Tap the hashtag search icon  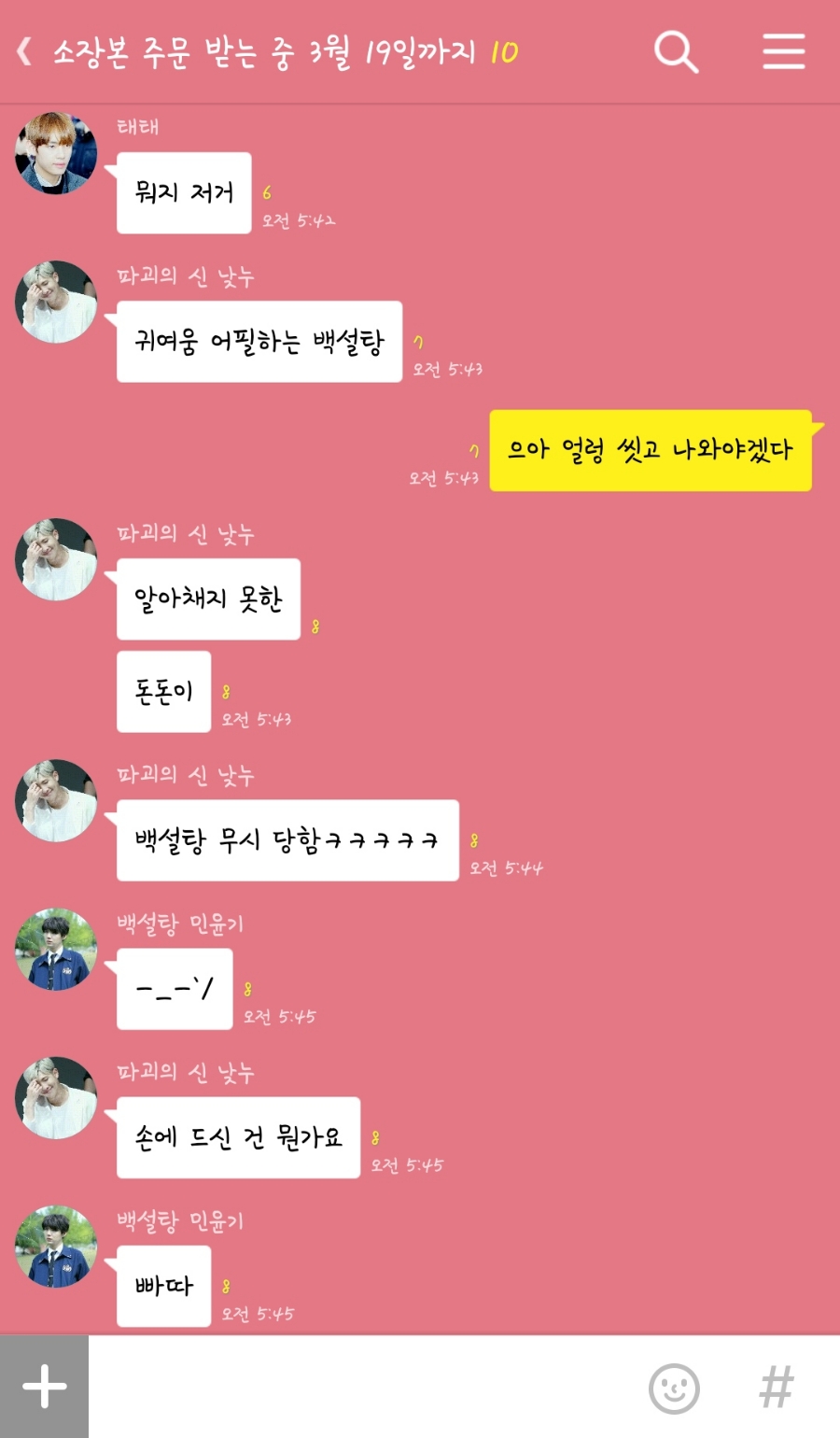click(777, 1388)
